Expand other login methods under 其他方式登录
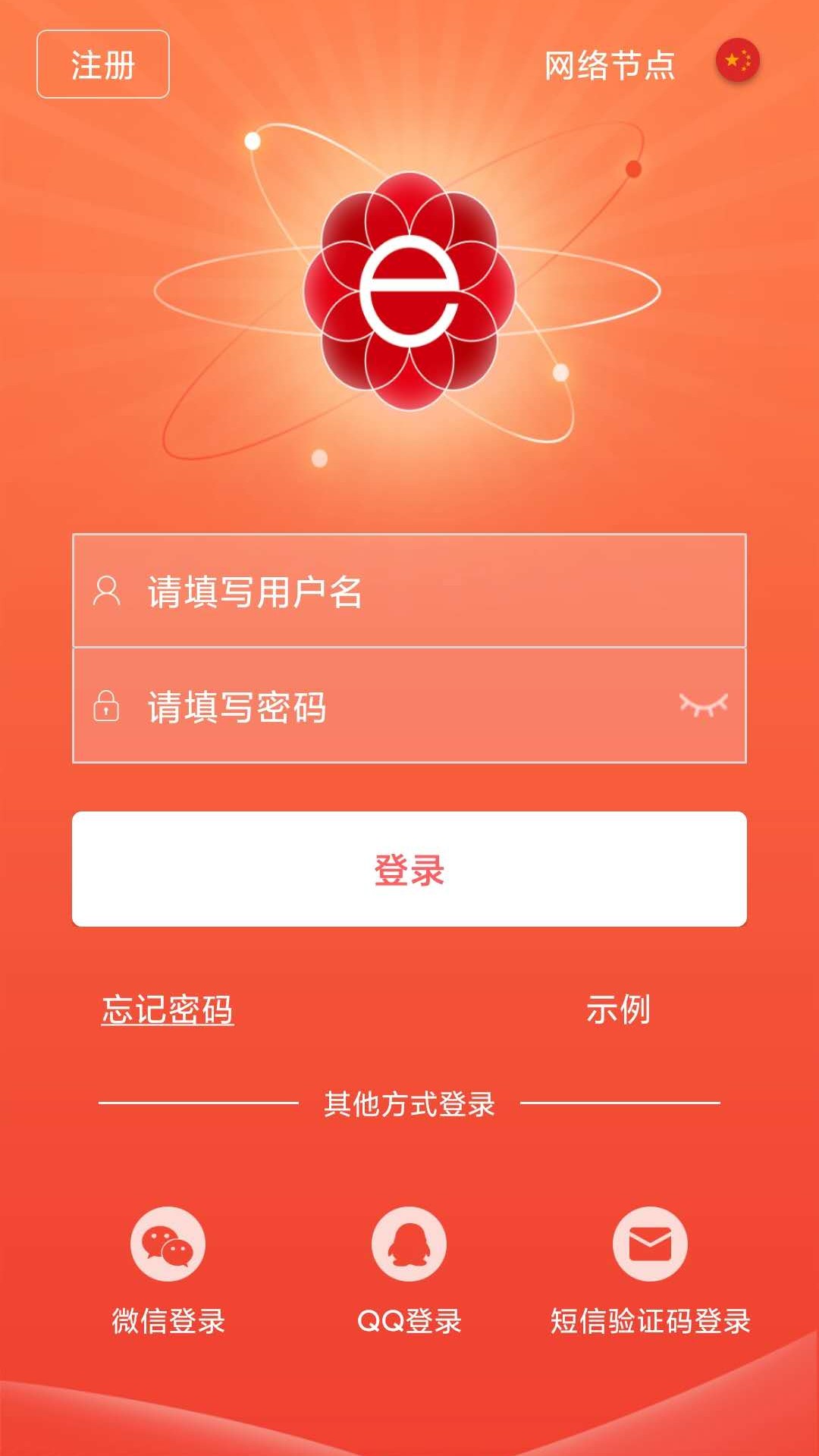 409,1103
